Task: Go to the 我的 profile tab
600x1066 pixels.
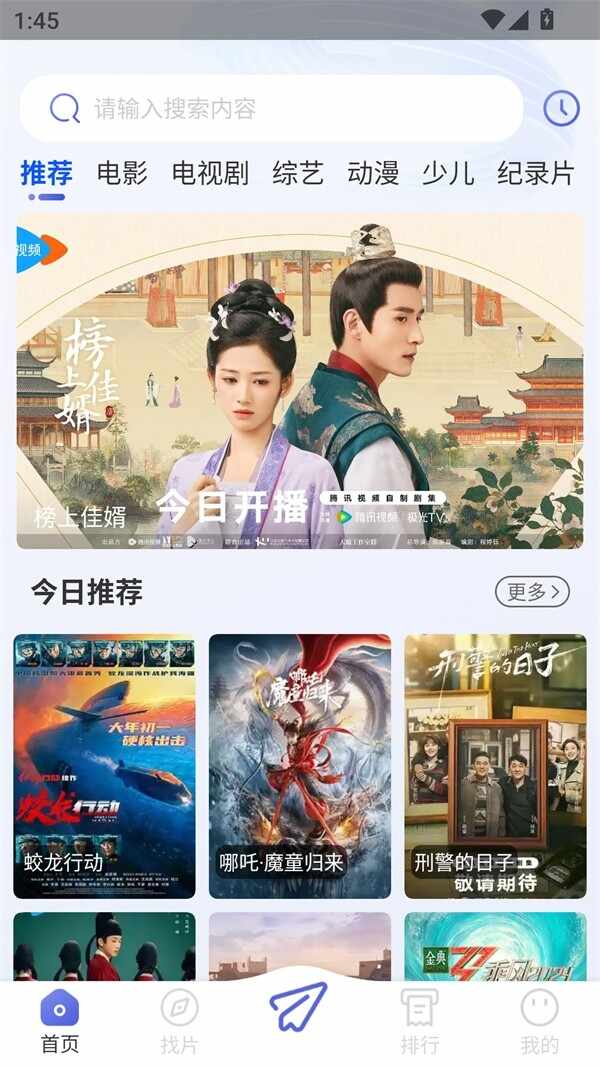Action: coord(539,1020)
